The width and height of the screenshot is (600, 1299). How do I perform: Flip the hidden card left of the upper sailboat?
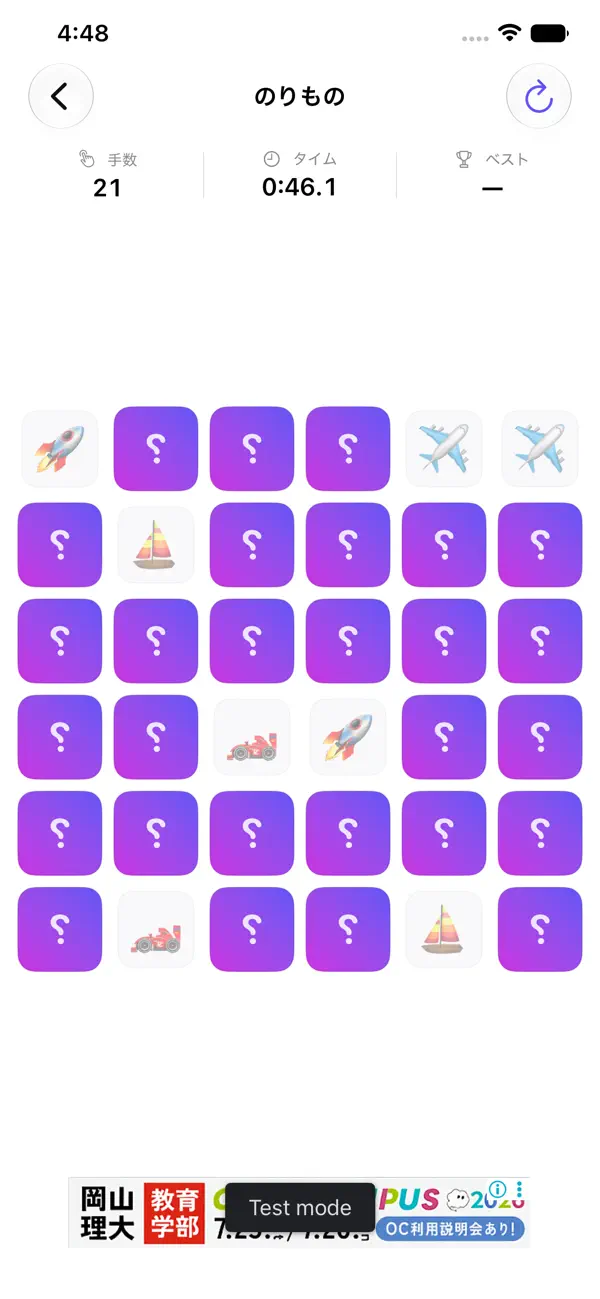[60, 545]
